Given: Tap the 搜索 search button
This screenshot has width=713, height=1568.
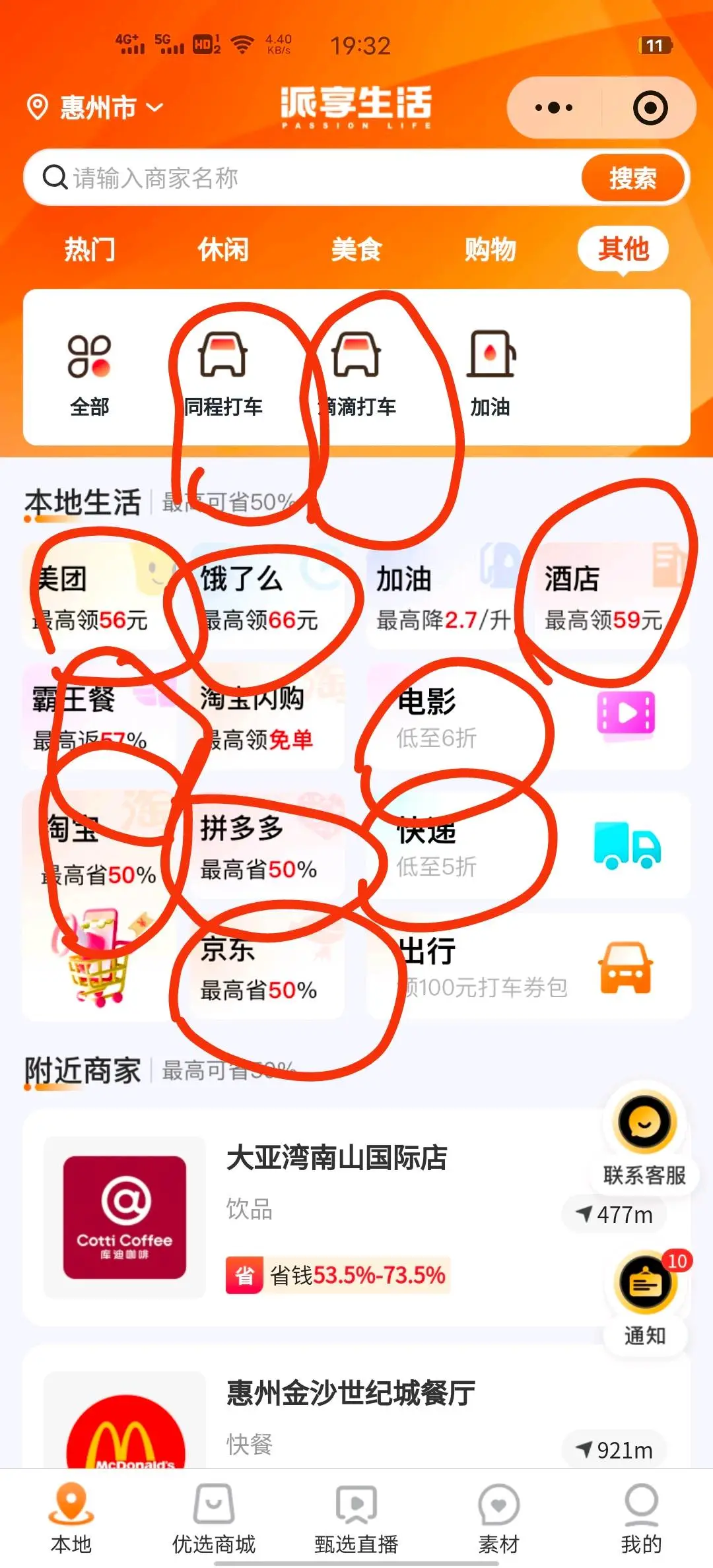Looking at the screenshot, I should pyautogui.click(x=632, y=177).
